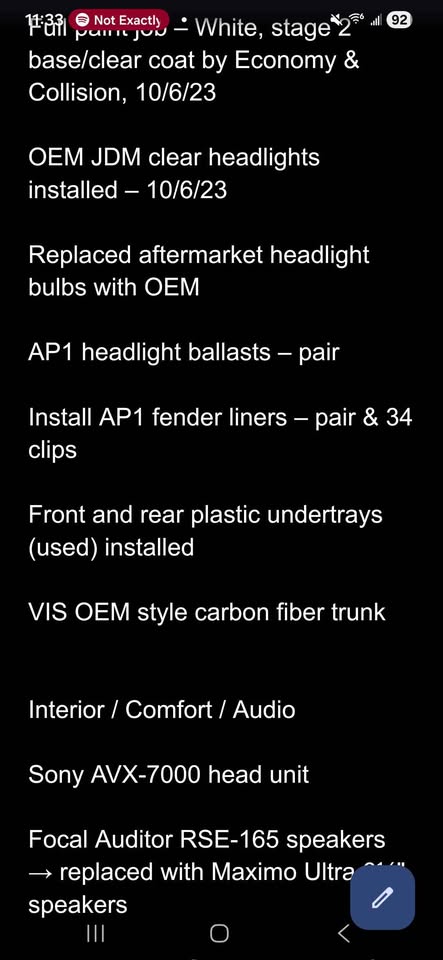
Task: Open the Spotify Not Exactly status pill
Action: tap(119, 20)
